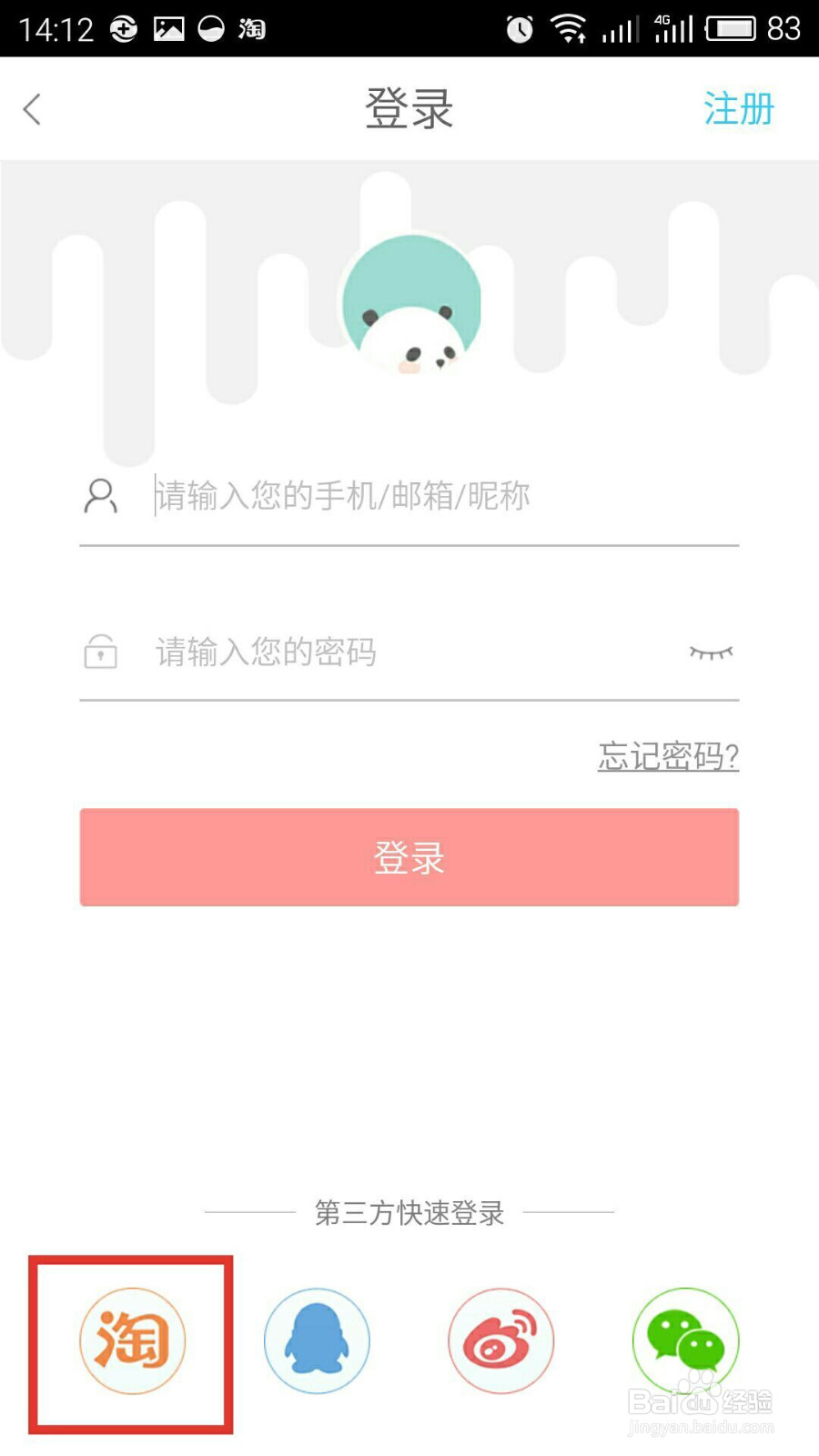Log in using the WeChat icon
Image resolution: width=819 pixels, height=1456 pixels.
click(684, 1340)
